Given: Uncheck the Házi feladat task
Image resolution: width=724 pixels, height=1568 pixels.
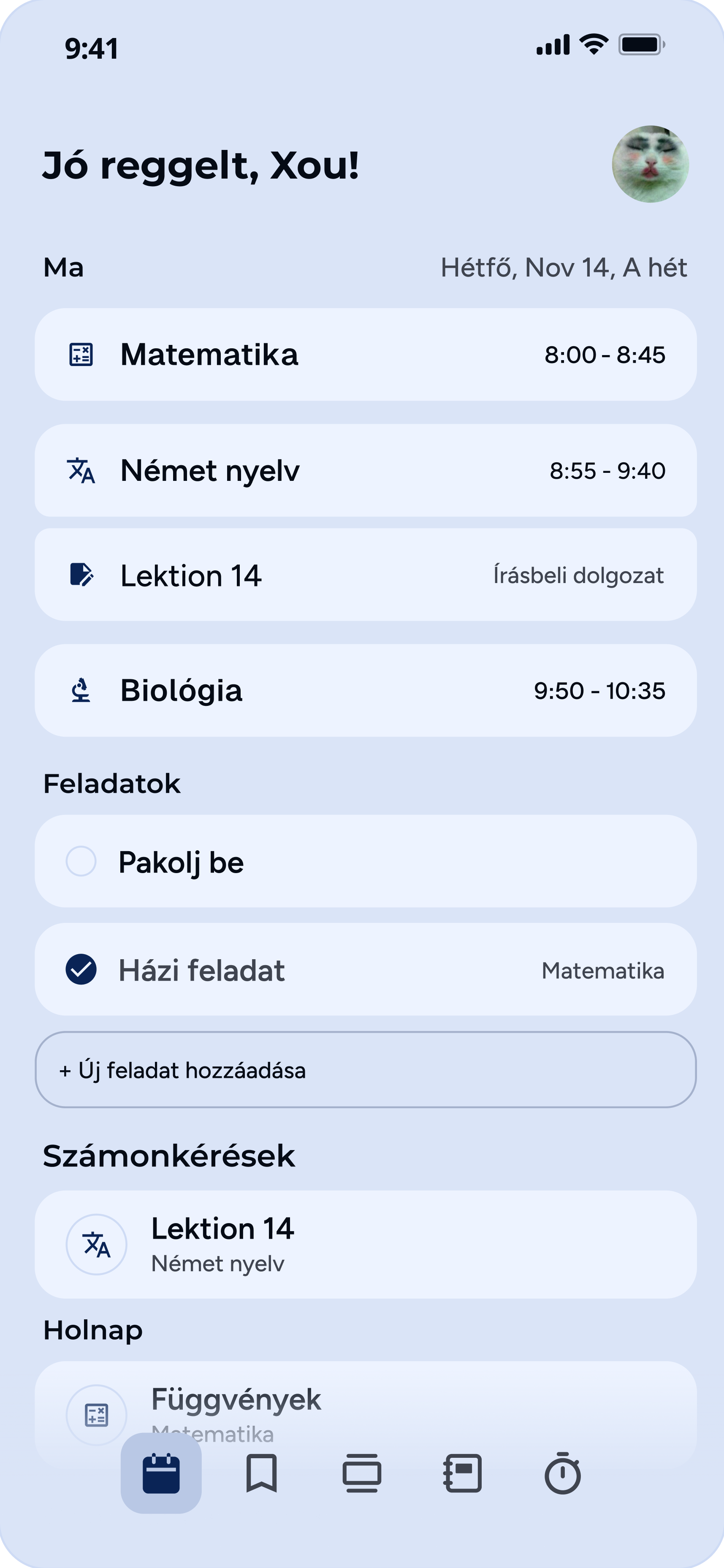Looking at the screenshot, I should point(81,970).
